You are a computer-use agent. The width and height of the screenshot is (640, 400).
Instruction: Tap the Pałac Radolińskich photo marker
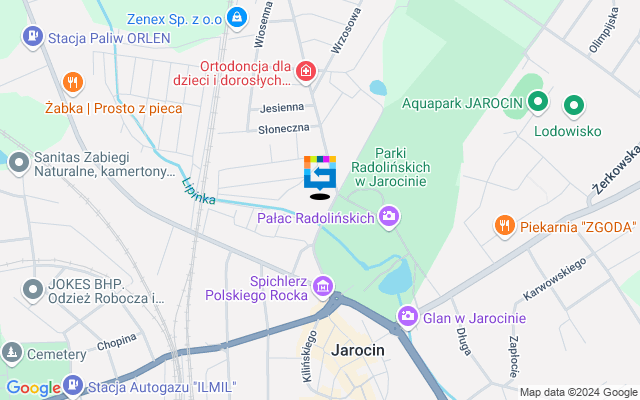coord(388,216)
